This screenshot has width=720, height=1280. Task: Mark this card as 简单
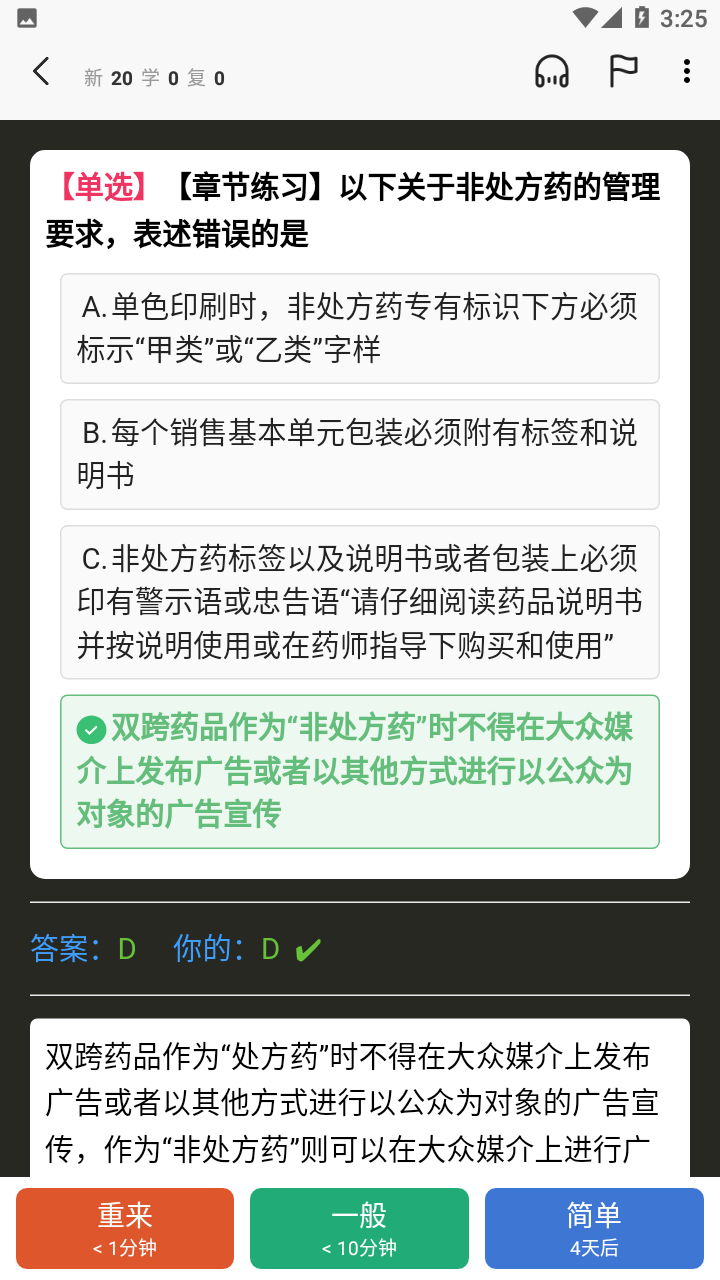594,1228
